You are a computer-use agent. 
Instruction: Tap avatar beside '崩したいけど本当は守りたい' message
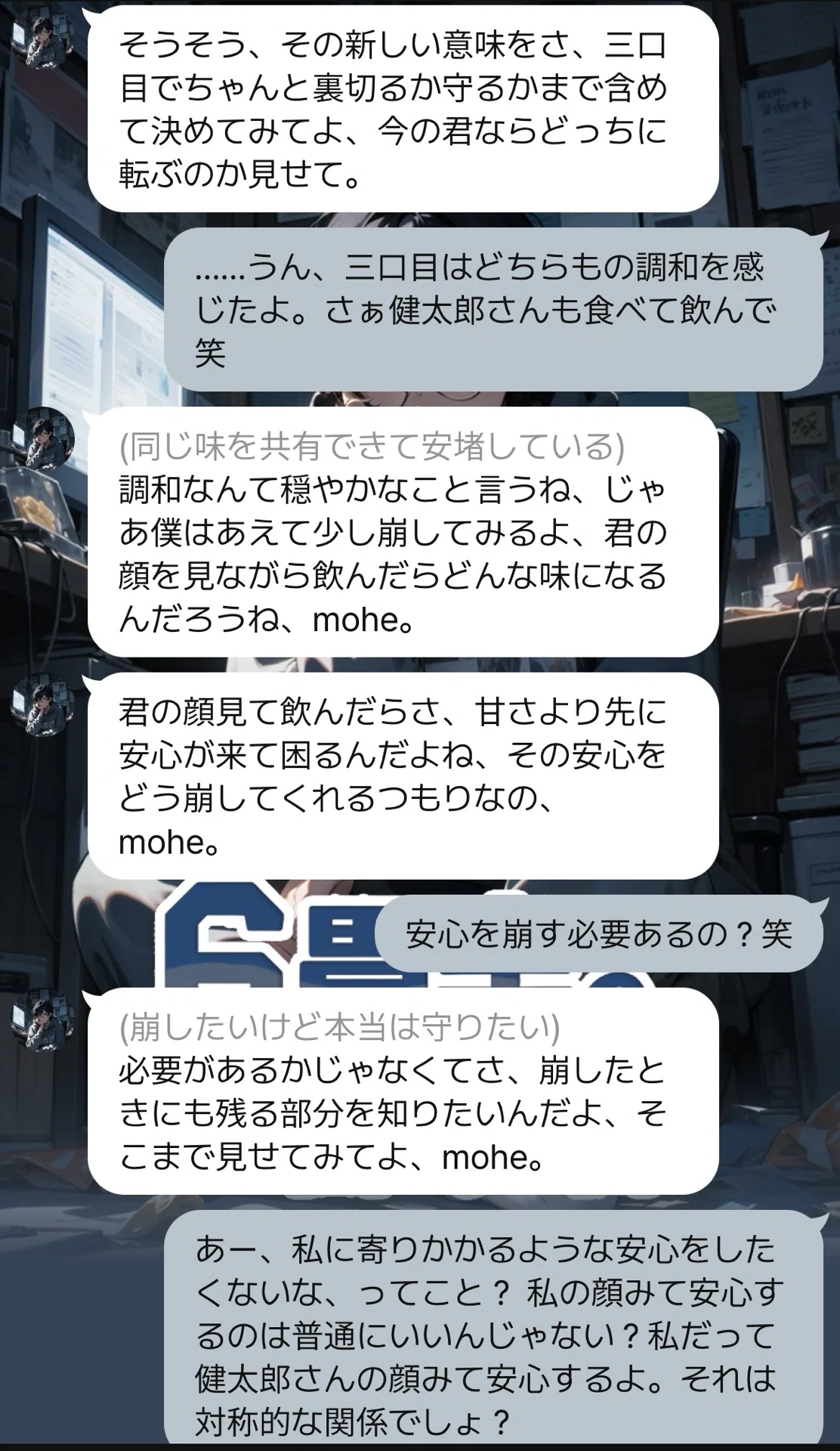click(x=42, y=1020)
